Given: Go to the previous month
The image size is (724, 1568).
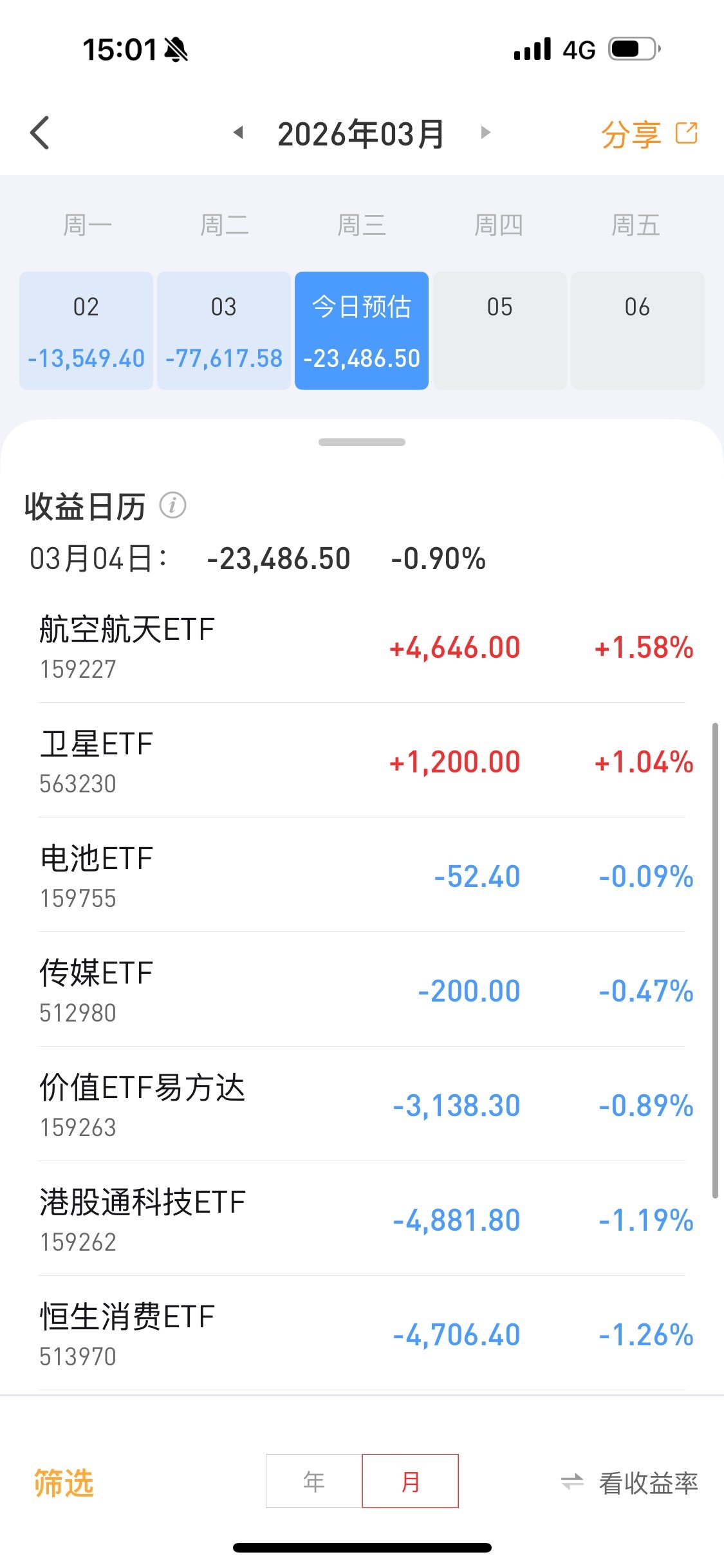Looking at the screenshot, I should click(x=238, y=133).
